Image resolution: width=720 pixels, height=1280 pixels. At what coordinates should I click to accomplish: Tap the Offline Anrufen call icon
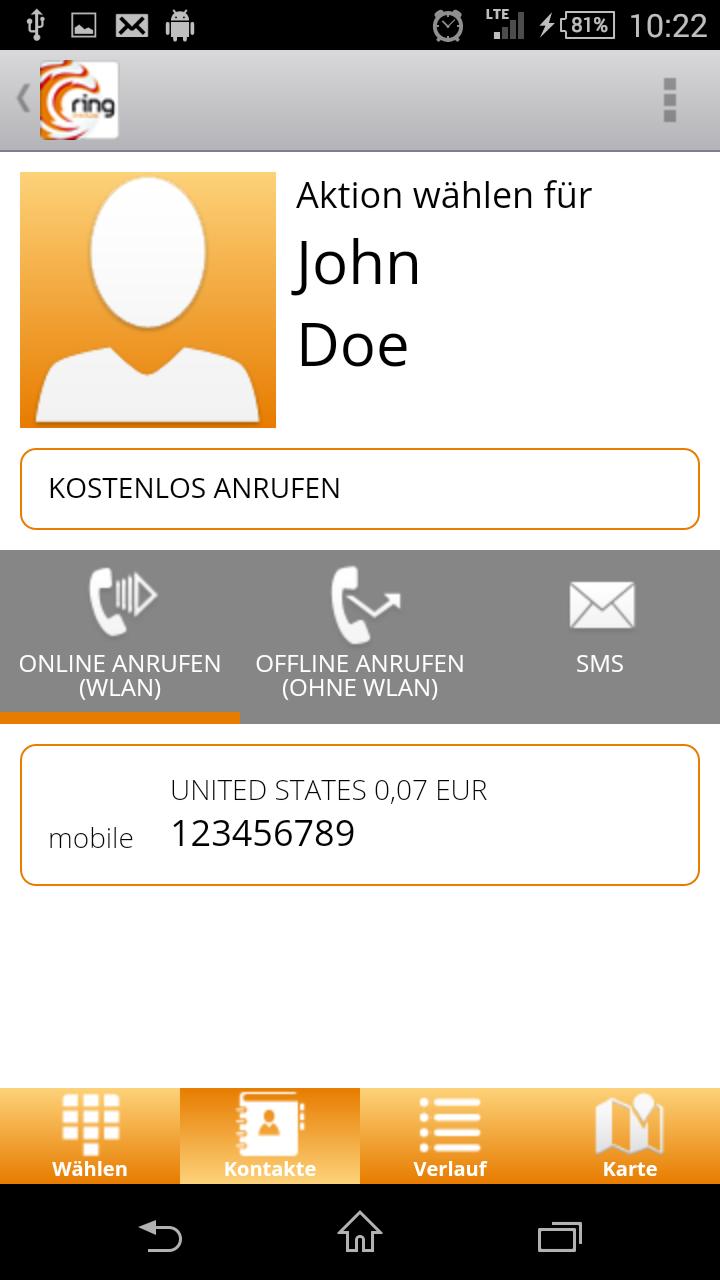(360, 598)
